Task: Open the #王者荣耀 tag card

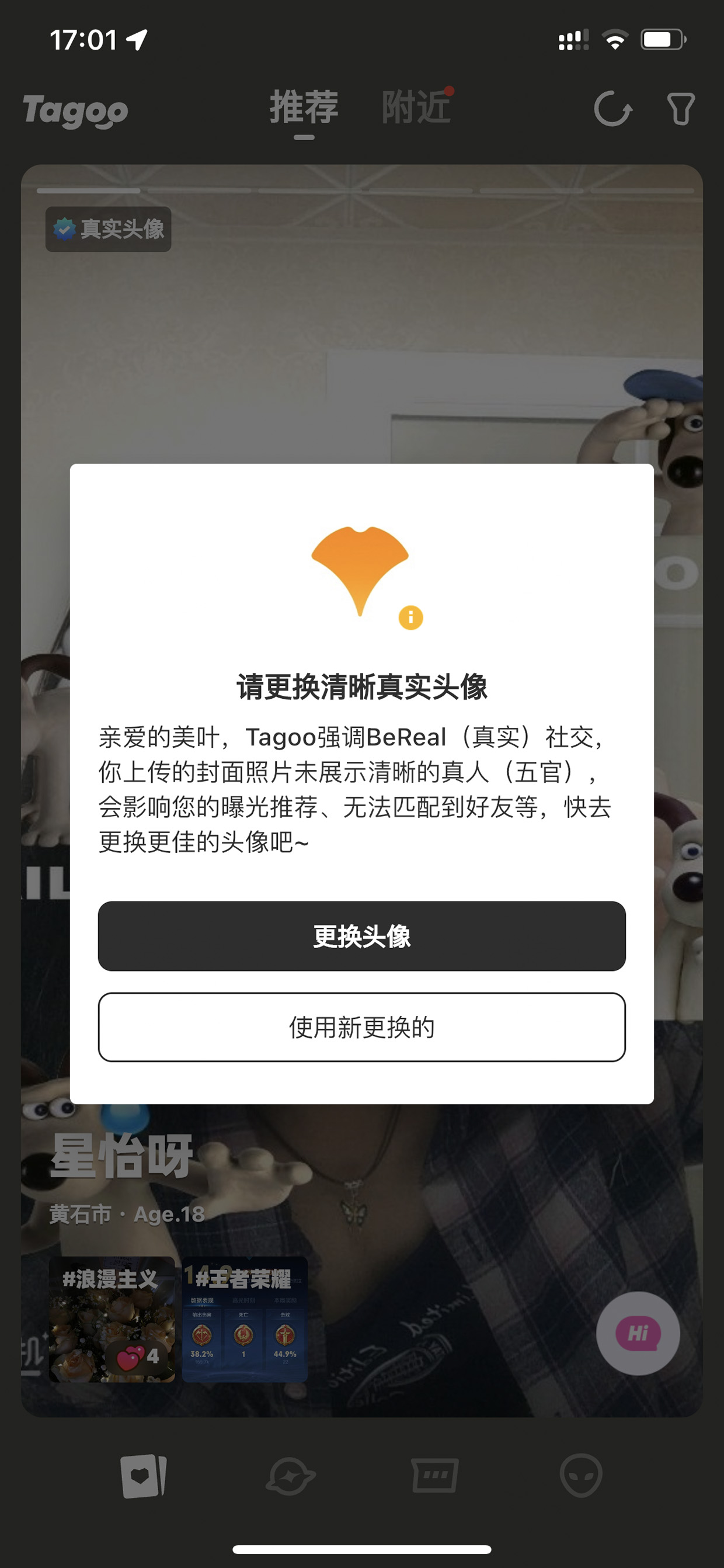Action: [x=245, y=1319]
